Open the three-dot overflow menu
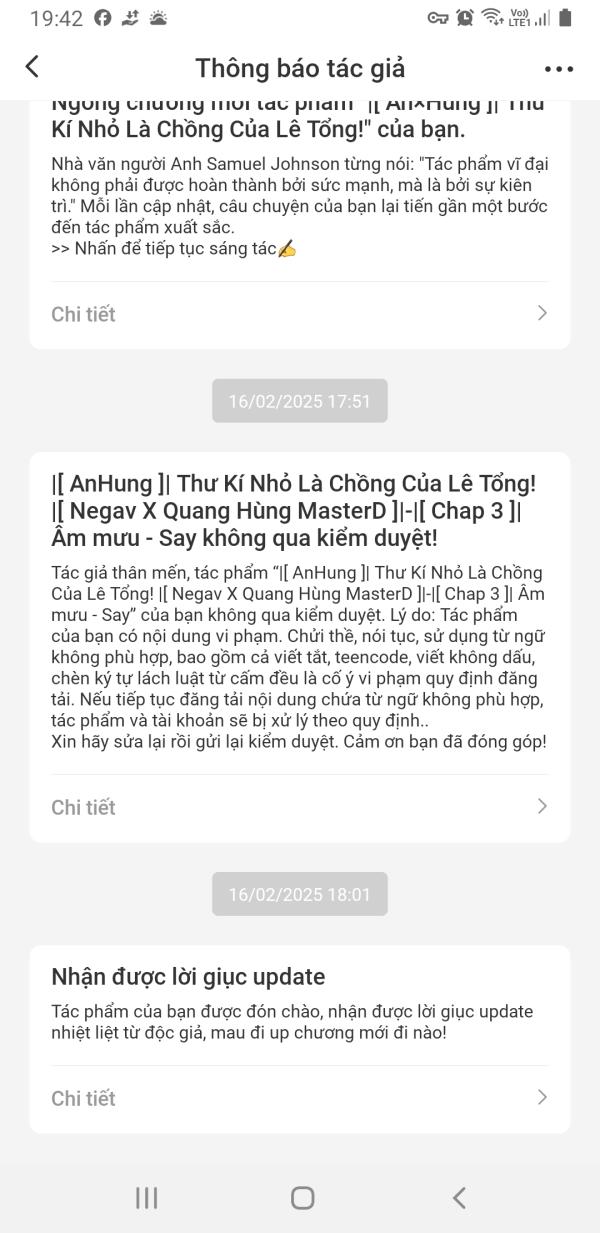 [x=559, y=69]
